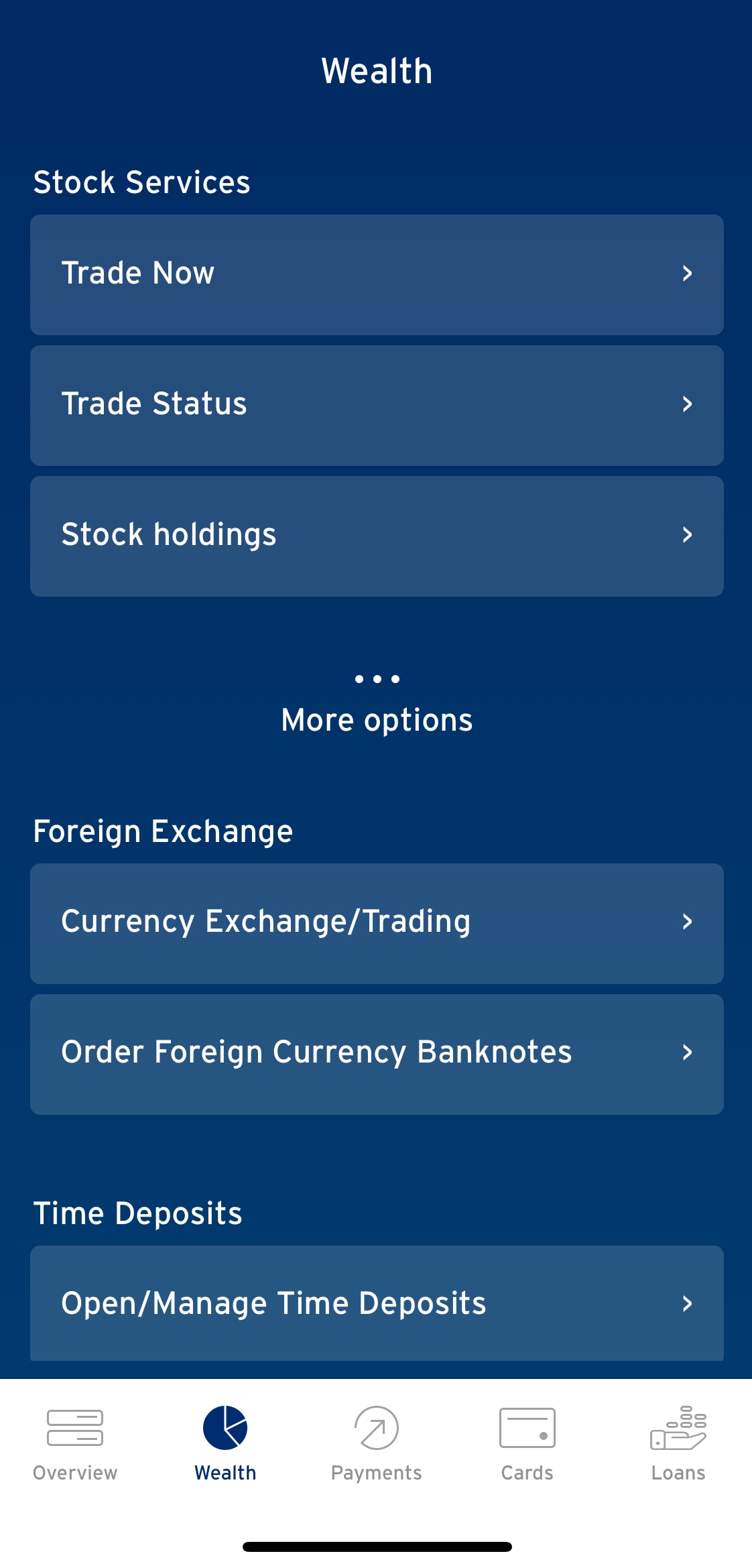The height and width of the screenshot is (1568, 752).
Task: Check Trade Status
Action: click(x=377, y=406)
